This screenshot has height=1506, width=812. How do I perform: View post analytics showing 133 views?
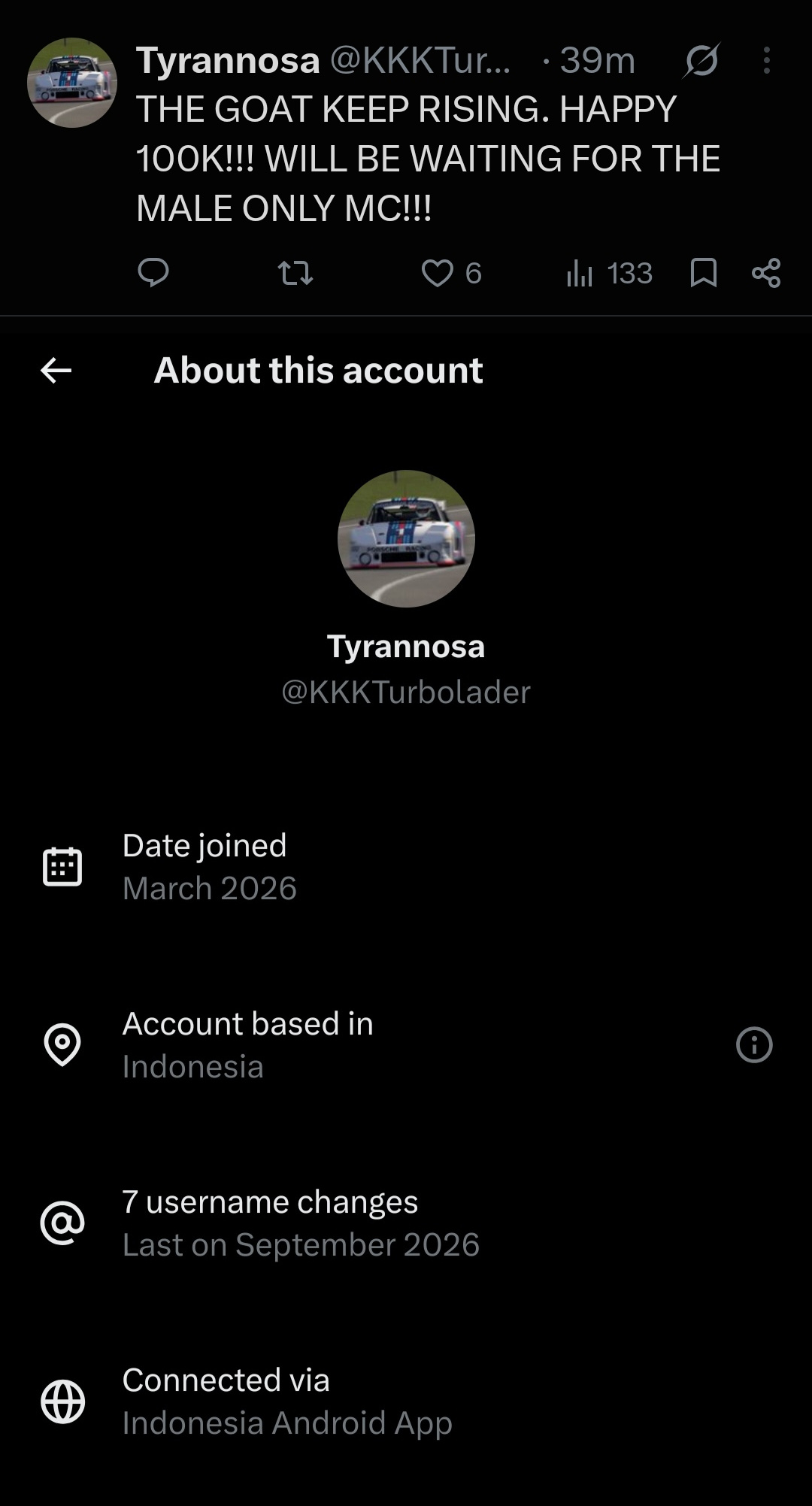point(609,273)
